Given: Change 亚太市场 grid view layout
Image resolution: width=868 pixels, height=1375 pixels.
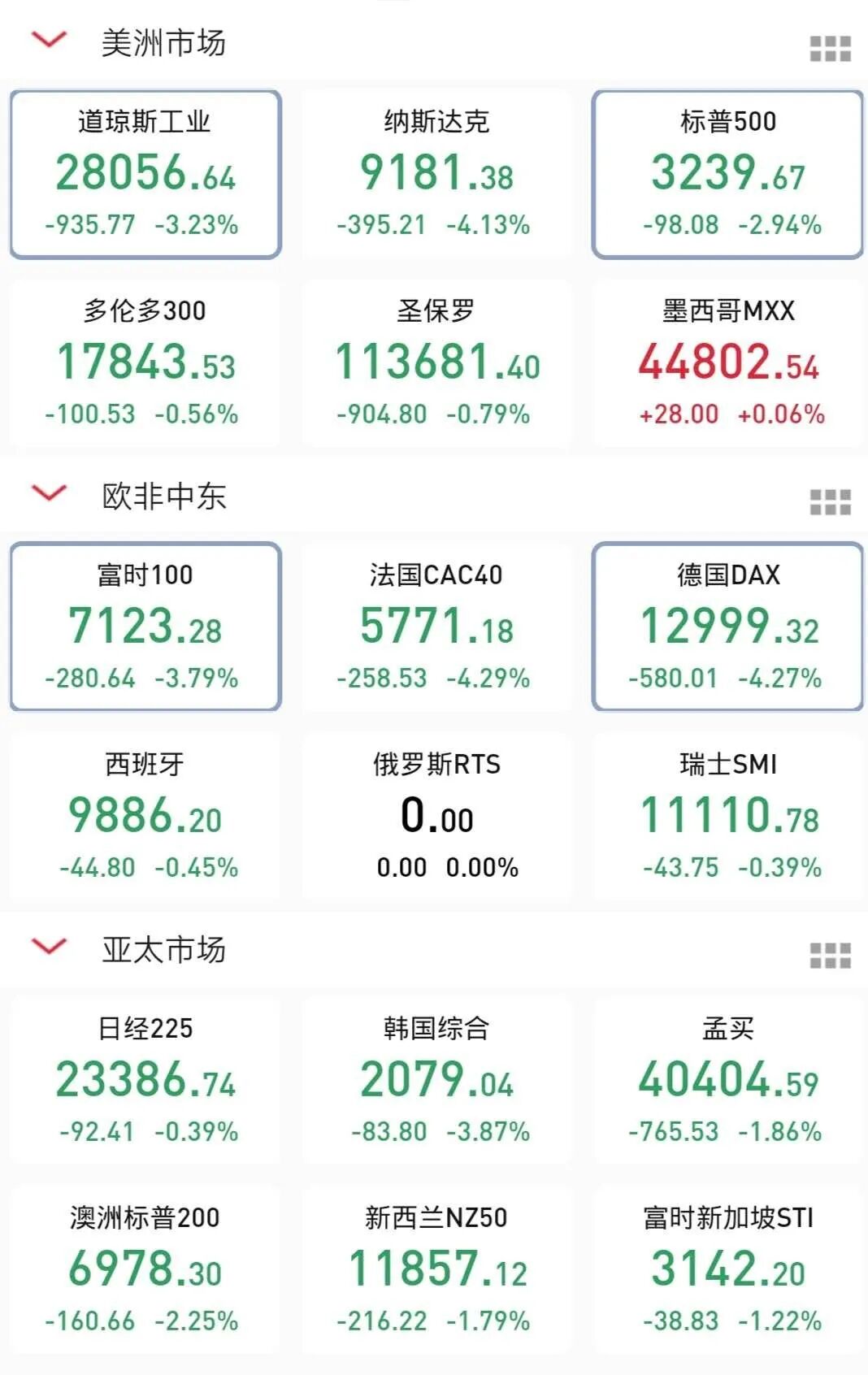Looking at the screenshot, I should point(830,956).
